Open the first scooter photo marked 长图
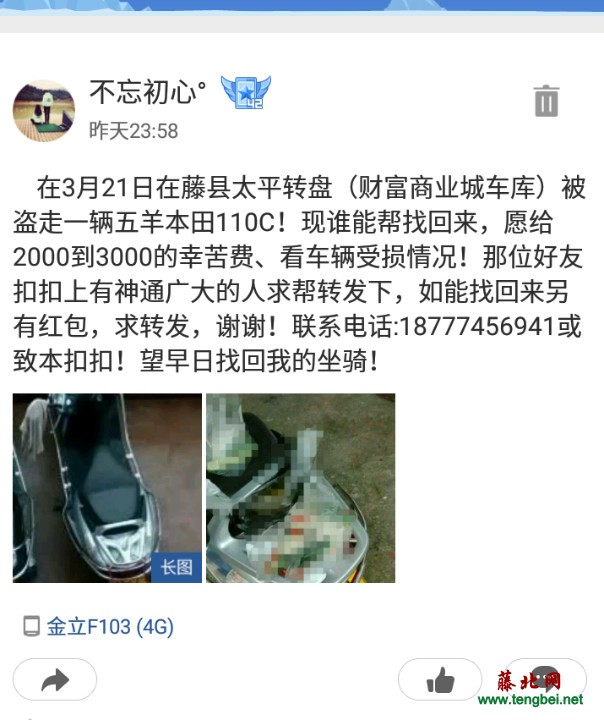This screenshot has height=720, width=604. [107, 488]
